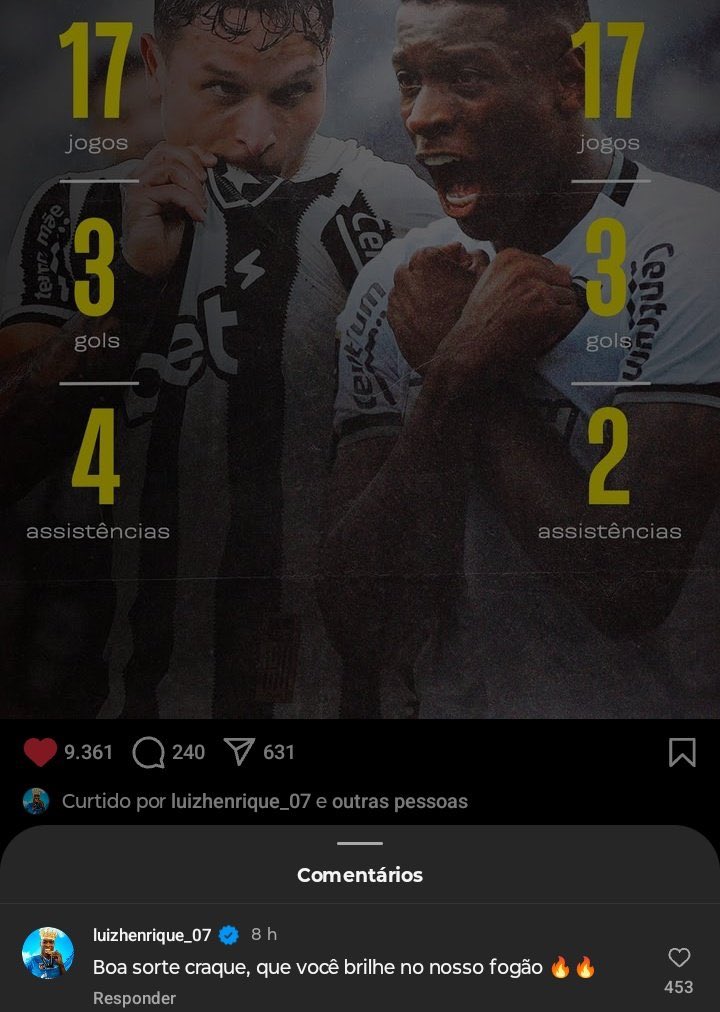Share the post via paper plane icon

point(239,752)
